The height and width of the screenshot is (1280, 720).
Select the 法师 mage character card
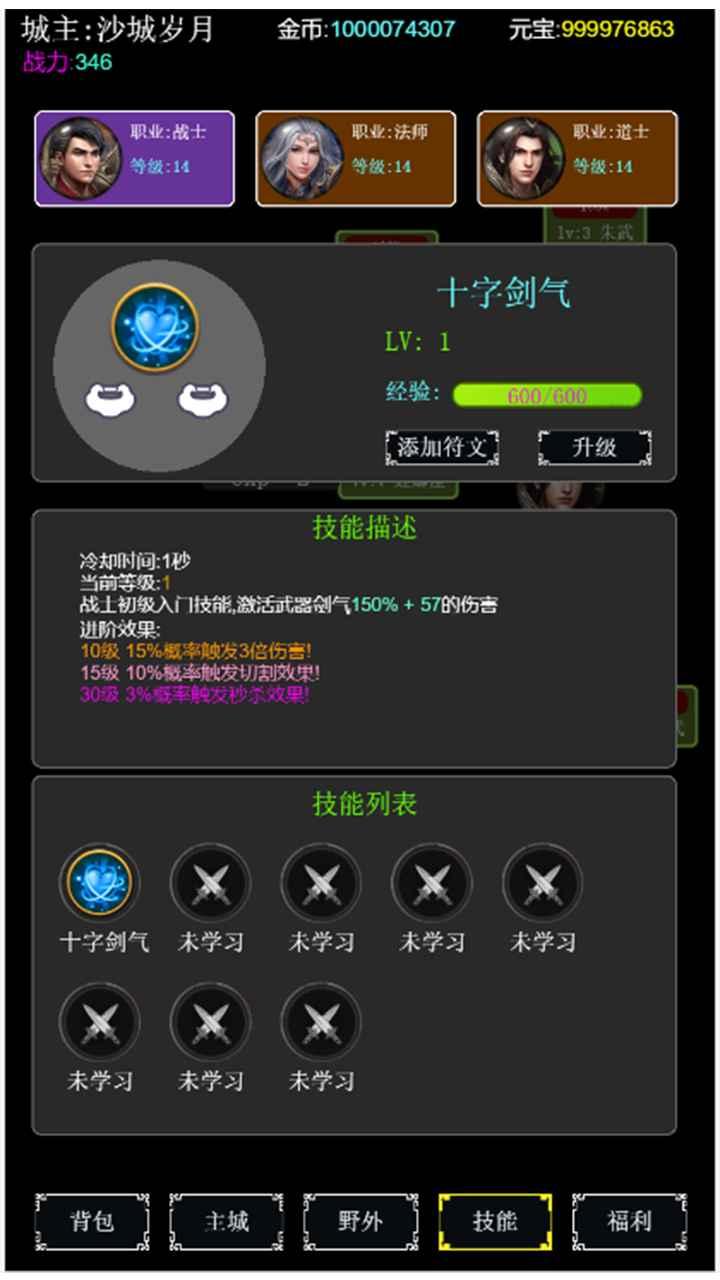pos(356,158)
